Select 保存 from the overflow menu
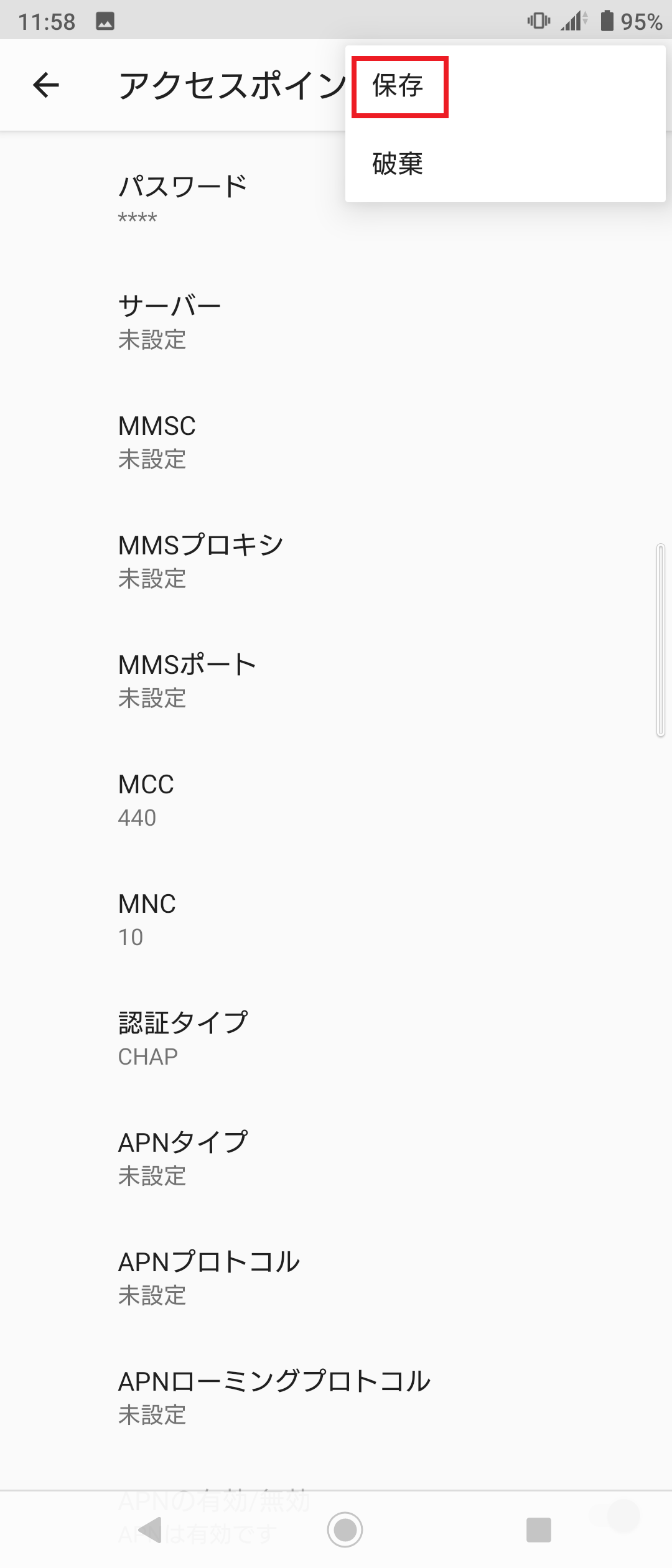672x1568 pixels. click(399, 86)
